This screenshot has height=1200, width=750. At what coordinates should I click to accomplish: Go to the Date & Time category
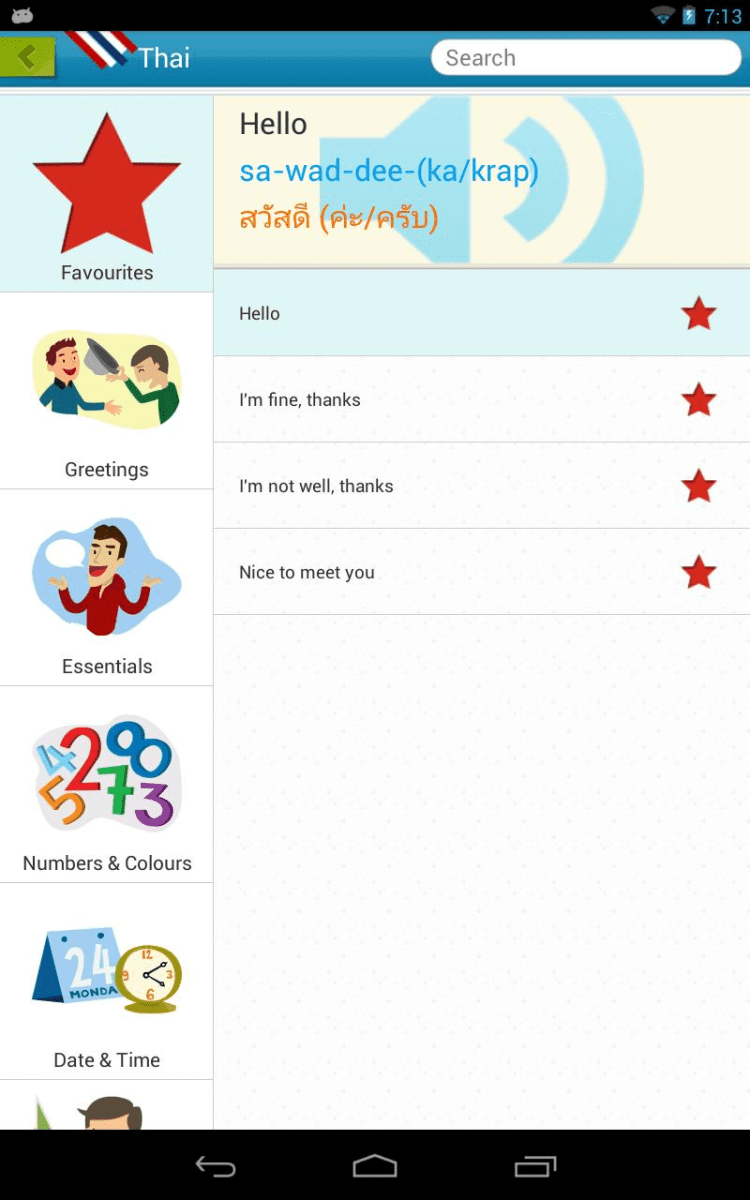pyautogui.click(x=106, y=983)
